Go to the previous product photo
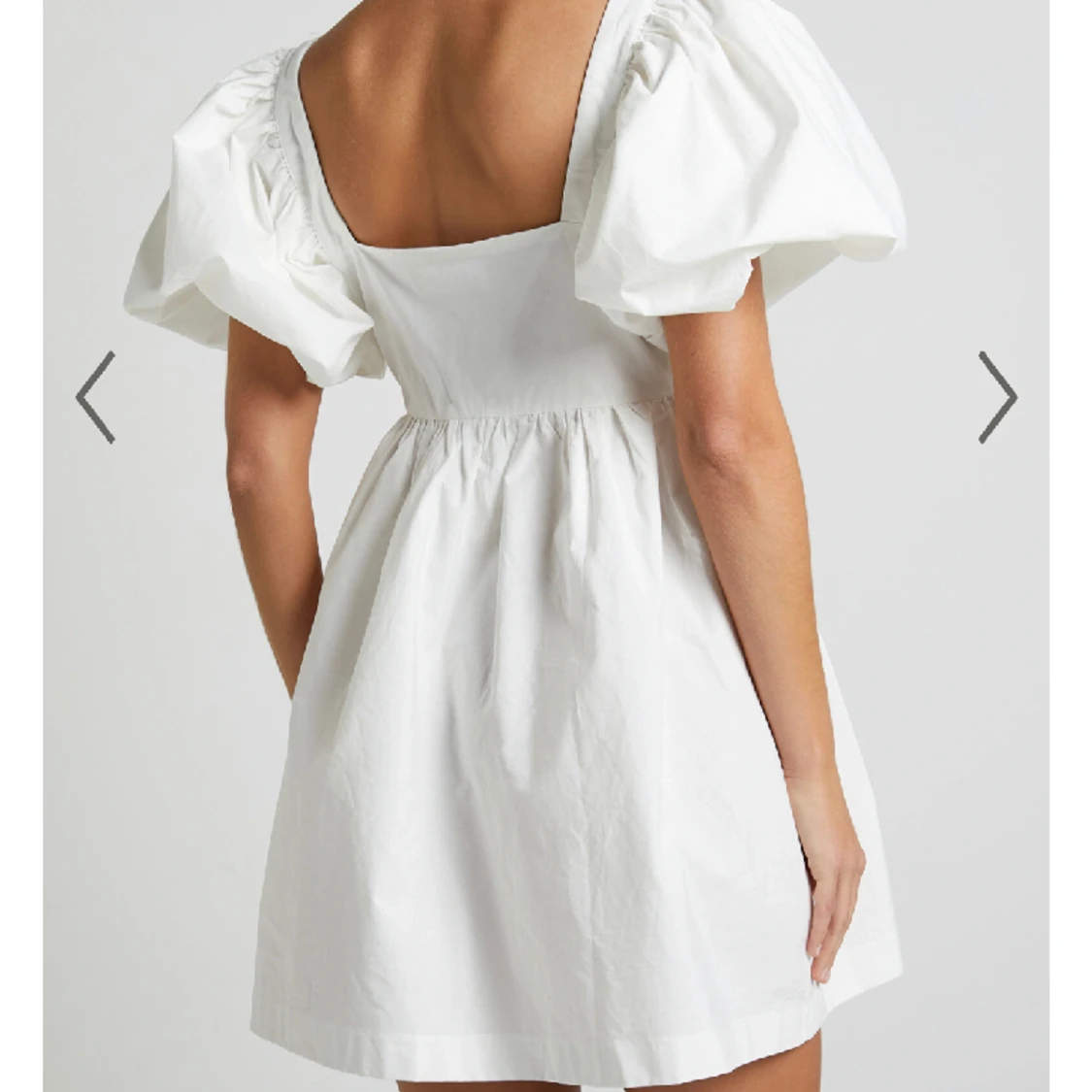The image size is (1092, 1092). pyautogui.click(x=96, y=397)
